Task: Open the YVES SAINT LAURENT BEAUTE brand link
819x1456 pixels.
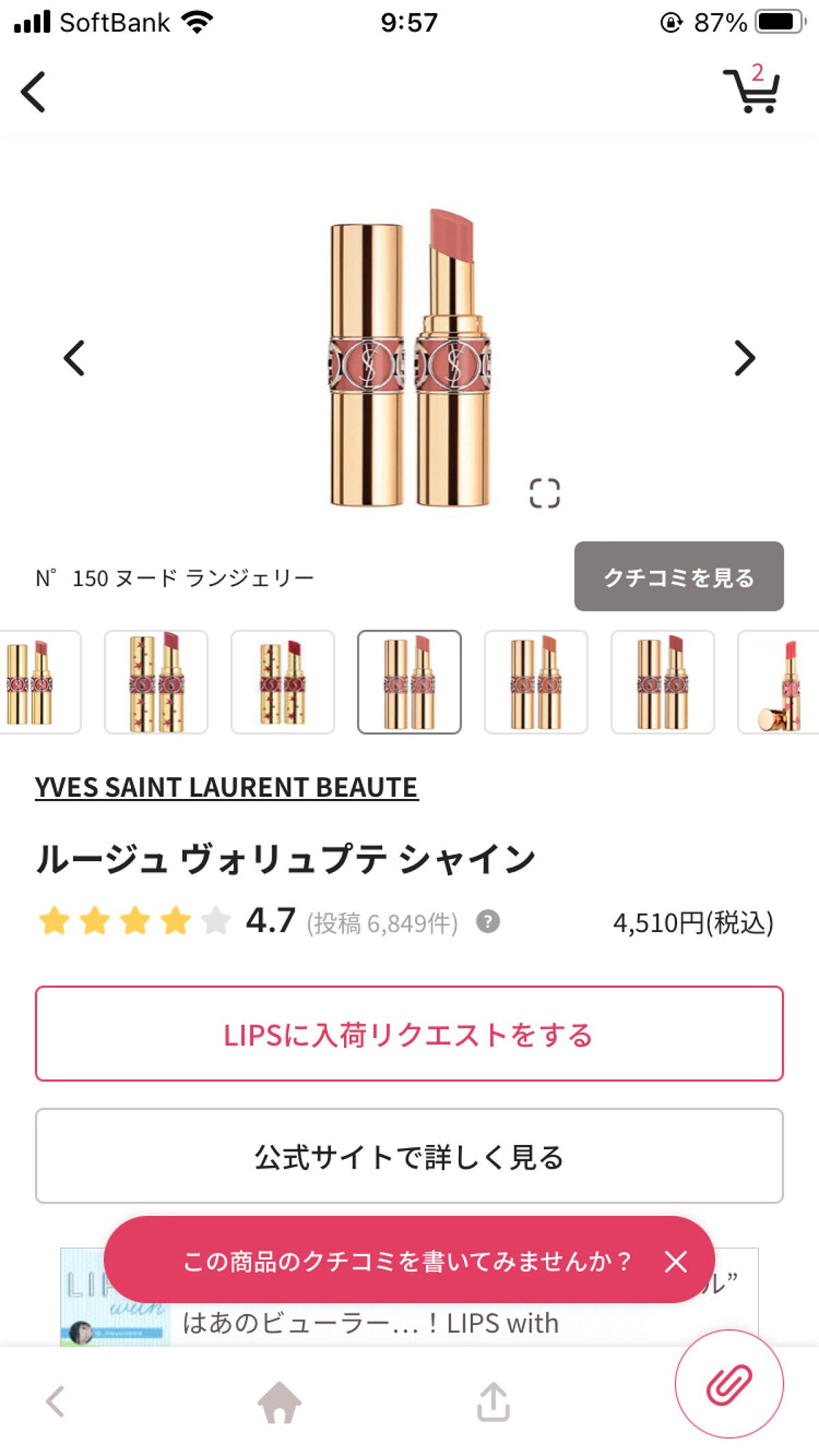Action: (x=226, y=787)
